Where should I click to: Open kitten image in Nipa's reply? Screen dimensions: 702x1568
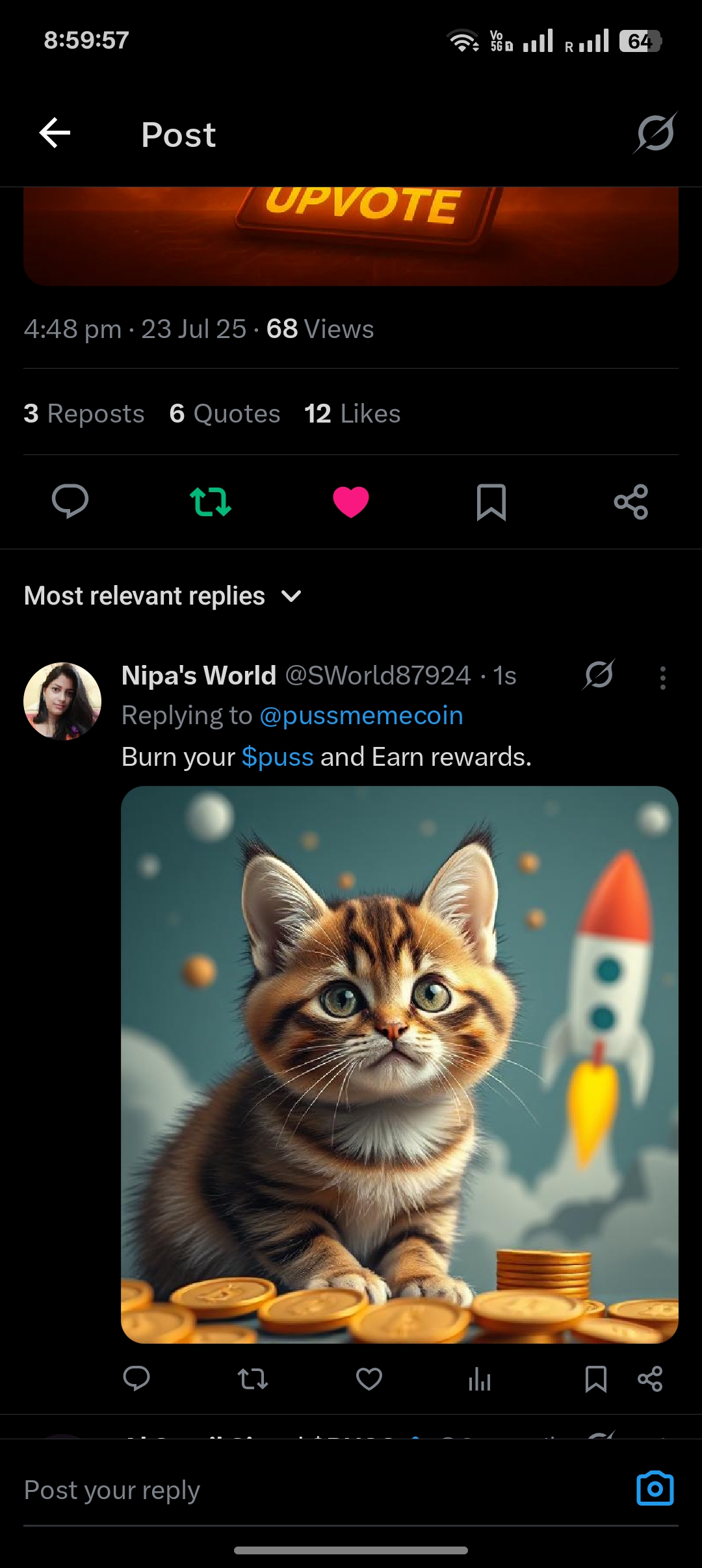[399, 1064]
